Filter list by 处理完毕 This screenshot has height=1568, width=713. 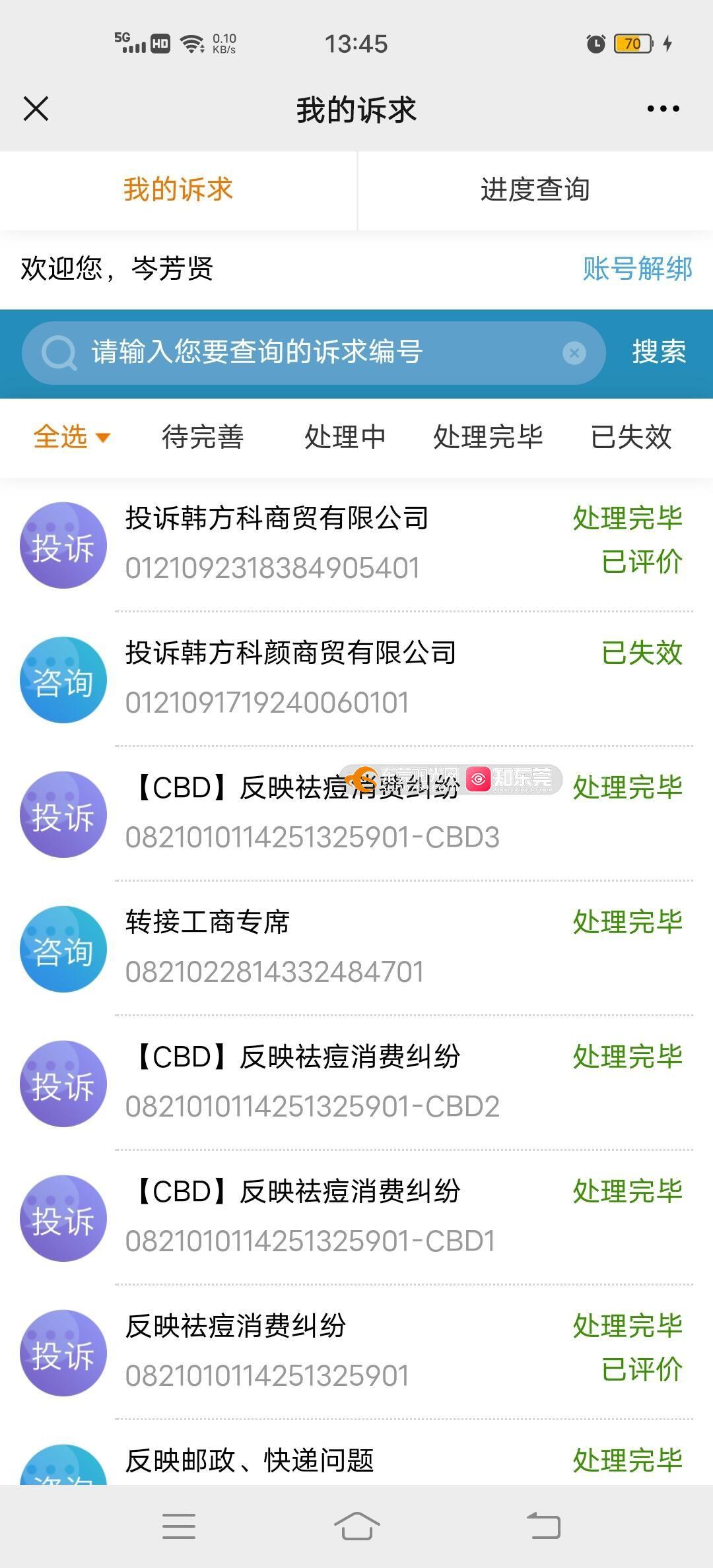(x=488, y=437)
